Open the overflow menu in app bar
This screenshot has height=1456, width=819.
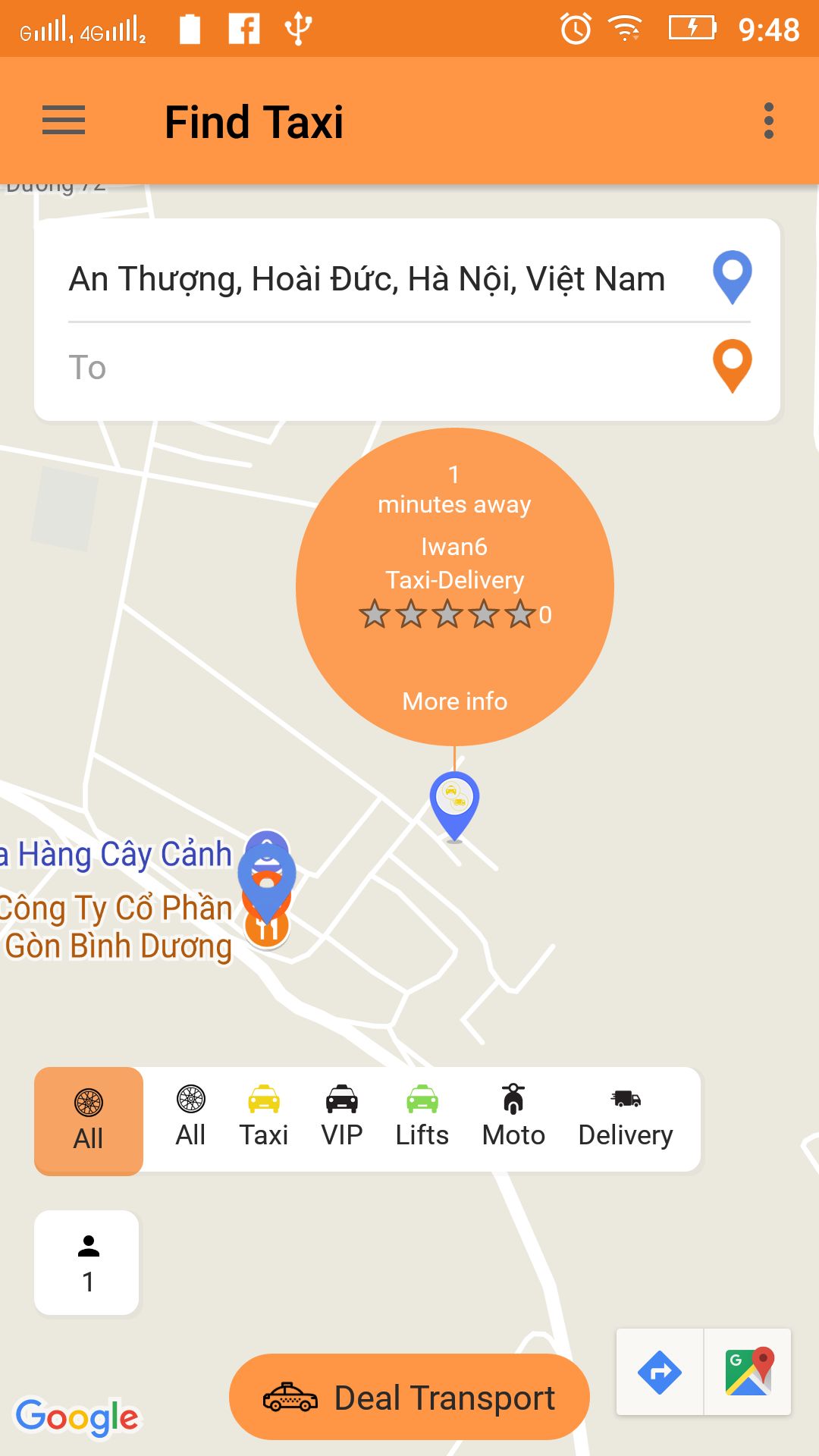[768, 121]
